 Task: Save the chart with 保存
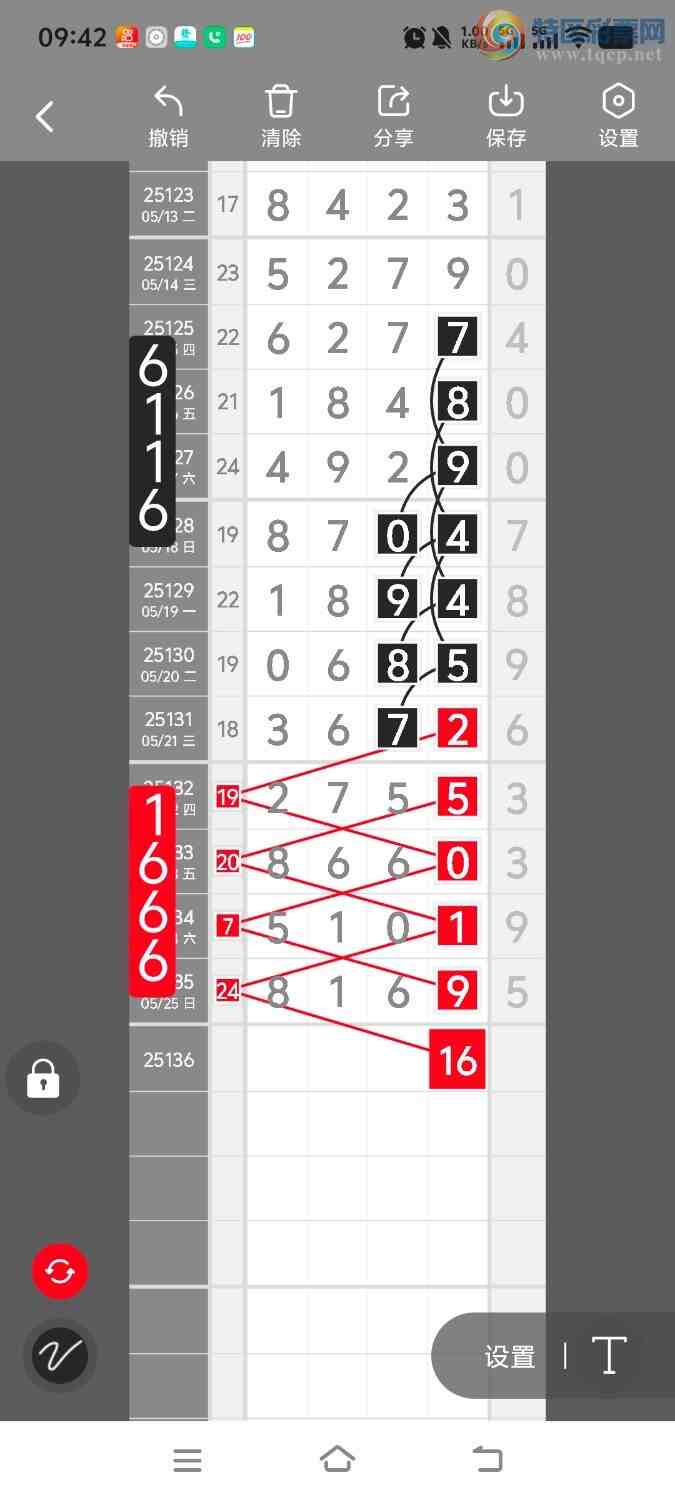(506, 117)
